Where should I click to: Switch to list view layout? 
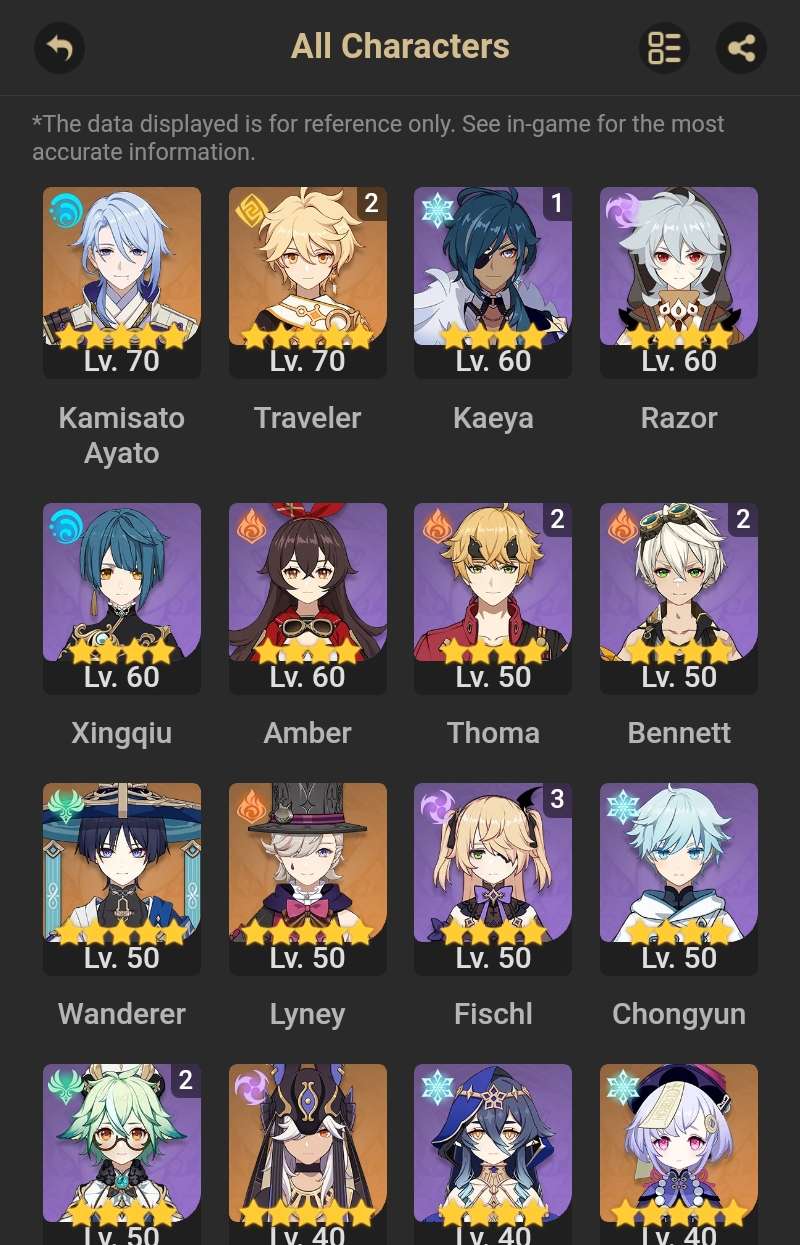click(664, 48)
